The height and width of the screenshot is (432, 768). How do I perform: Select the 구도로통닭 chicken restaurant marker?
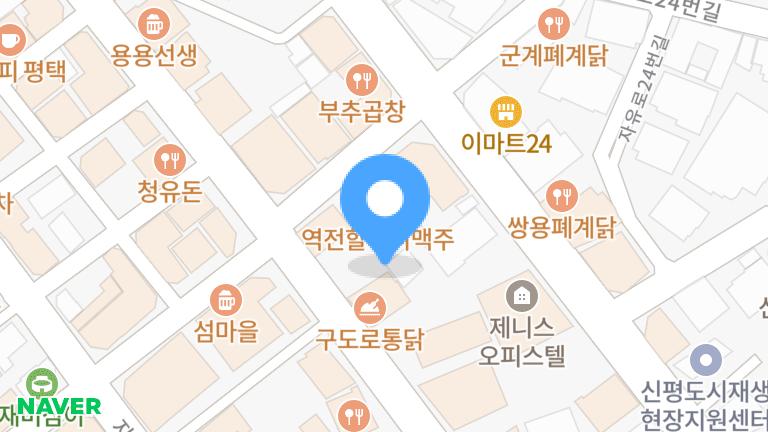[x=369, y=304]
